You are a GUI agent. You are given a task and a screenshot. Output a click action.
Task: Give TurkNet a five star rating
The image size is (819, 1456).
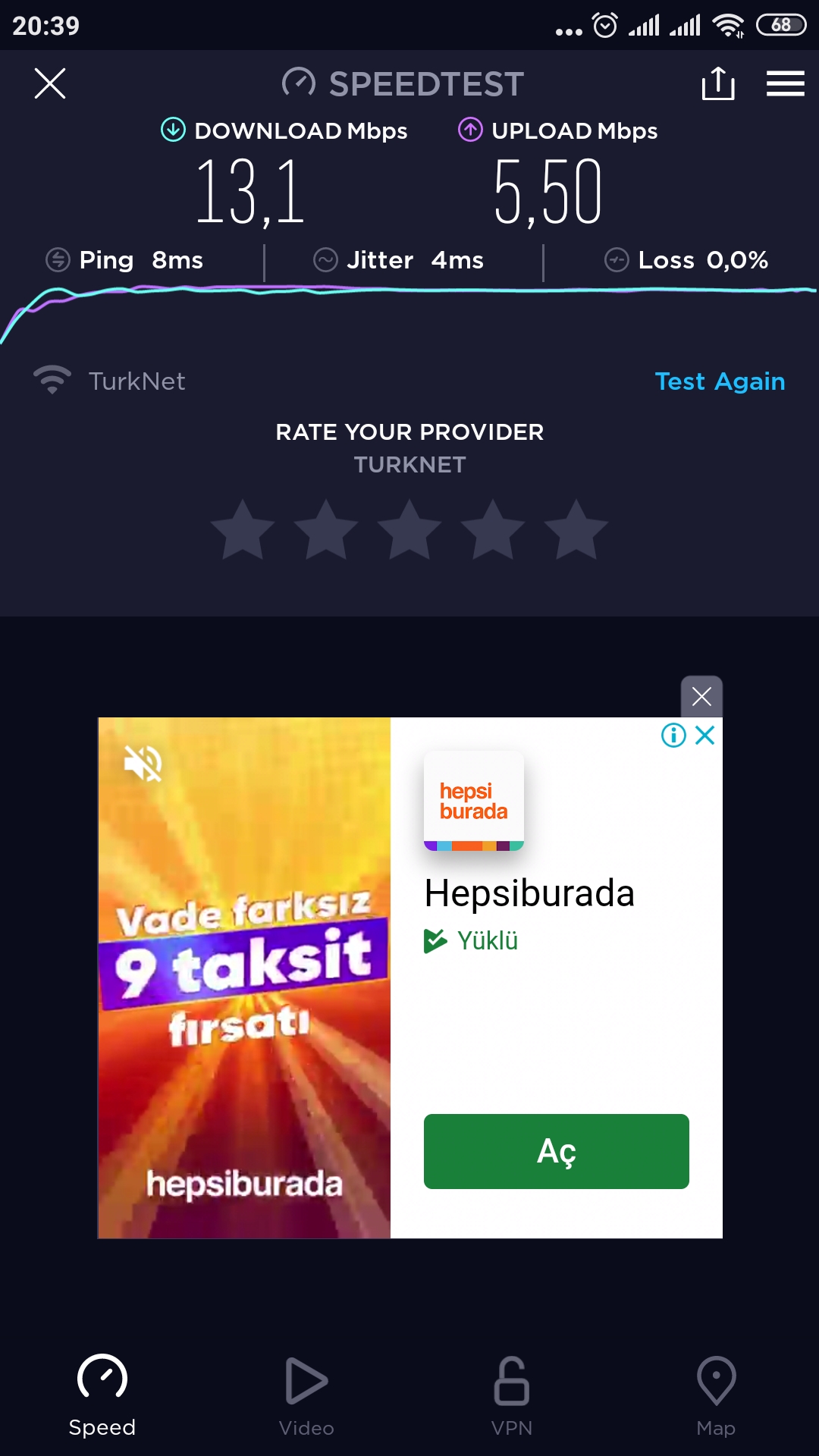tap(576, 530)
